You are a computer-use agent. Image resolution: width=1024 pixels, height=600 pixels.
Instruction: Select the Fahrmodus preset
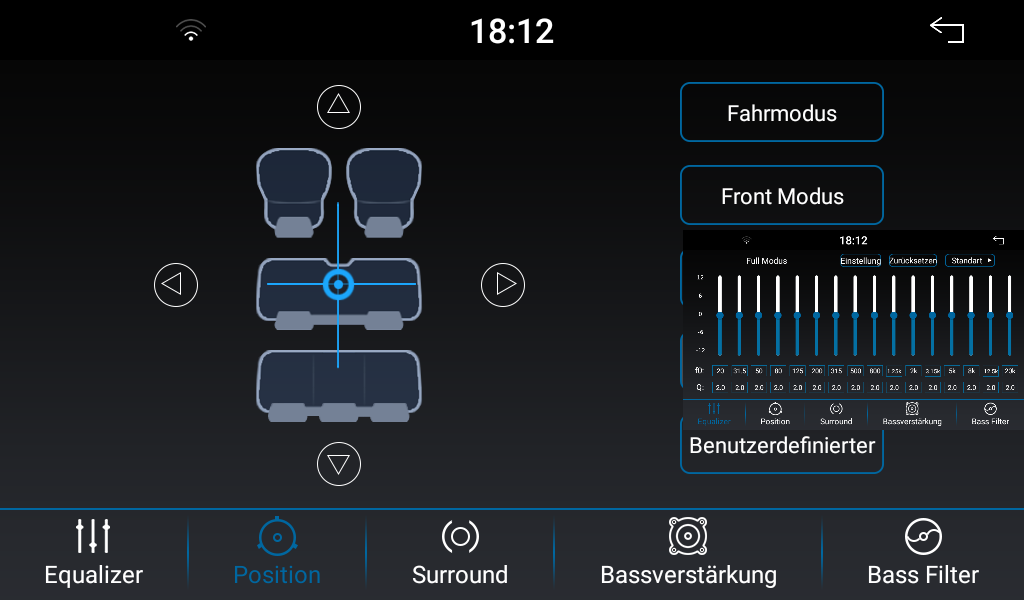[781, 113]
